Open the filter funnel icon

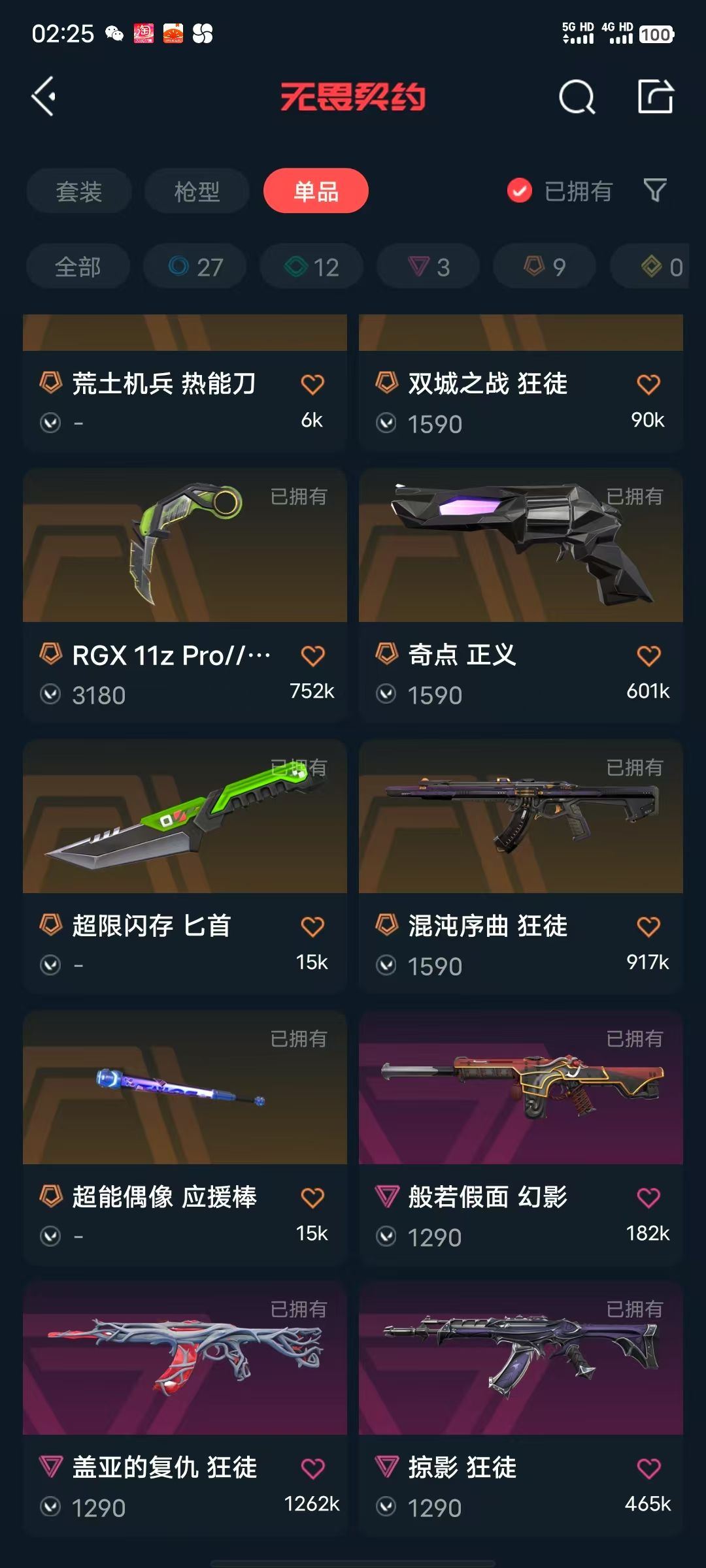(655, 191)
